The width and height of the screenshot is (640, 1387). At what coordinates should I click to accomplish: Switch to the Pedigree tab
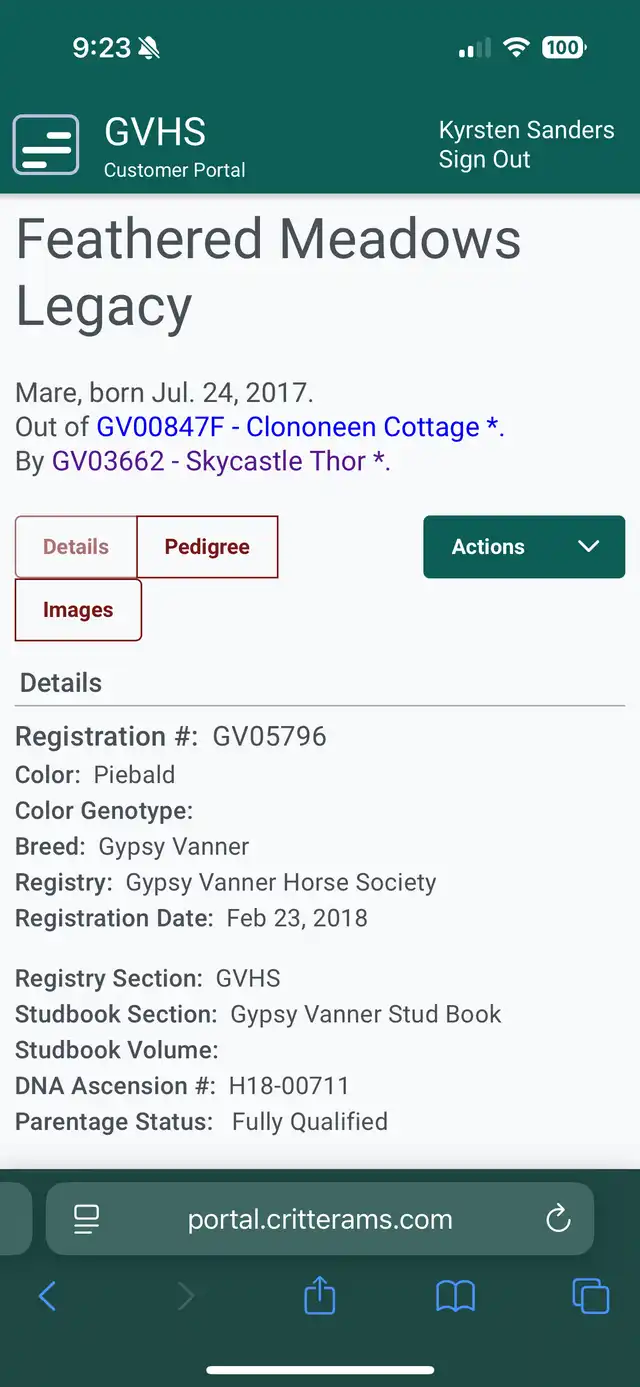207,547
